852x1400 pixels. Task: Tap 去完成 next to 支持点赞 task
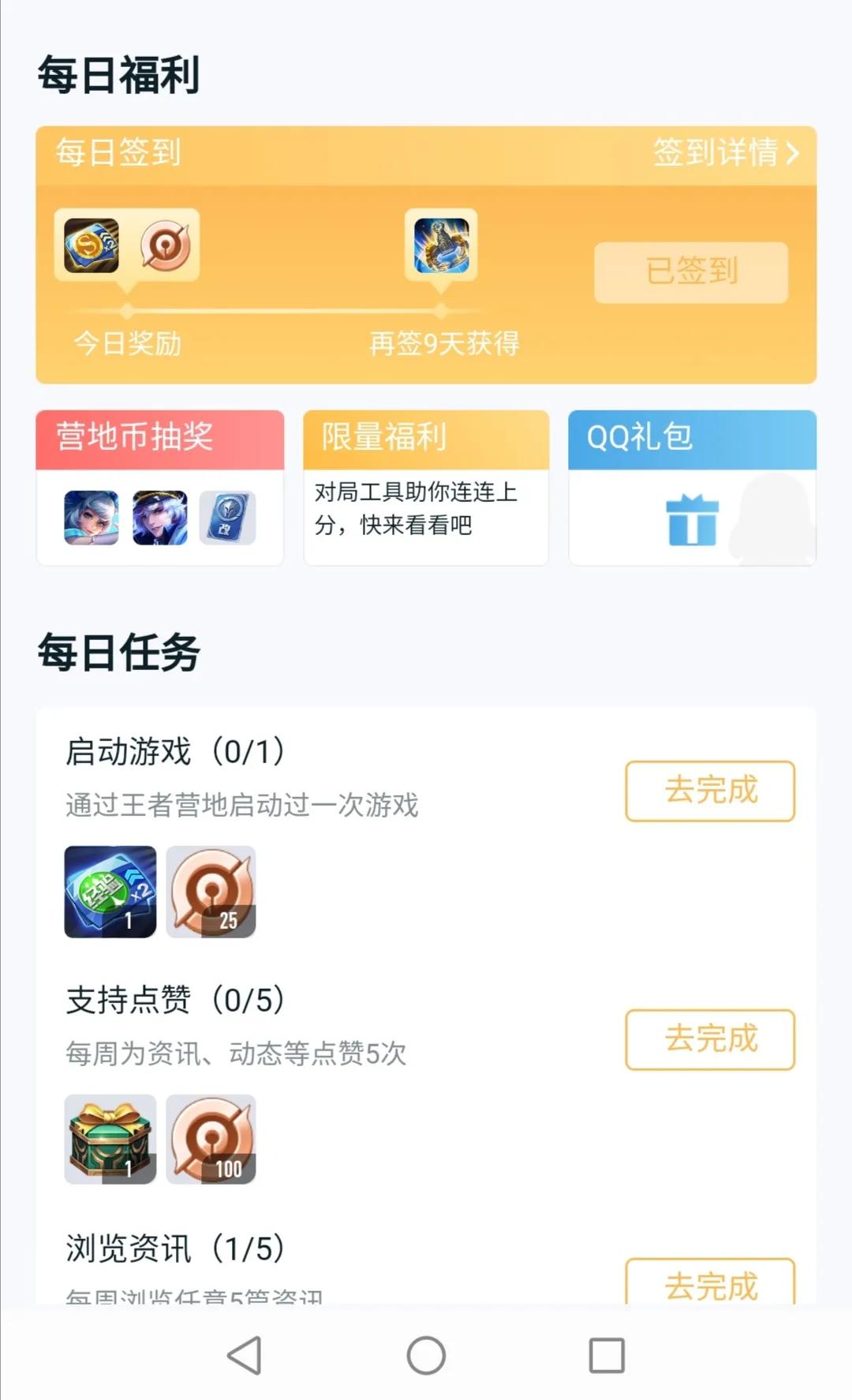coord(708,1040)
